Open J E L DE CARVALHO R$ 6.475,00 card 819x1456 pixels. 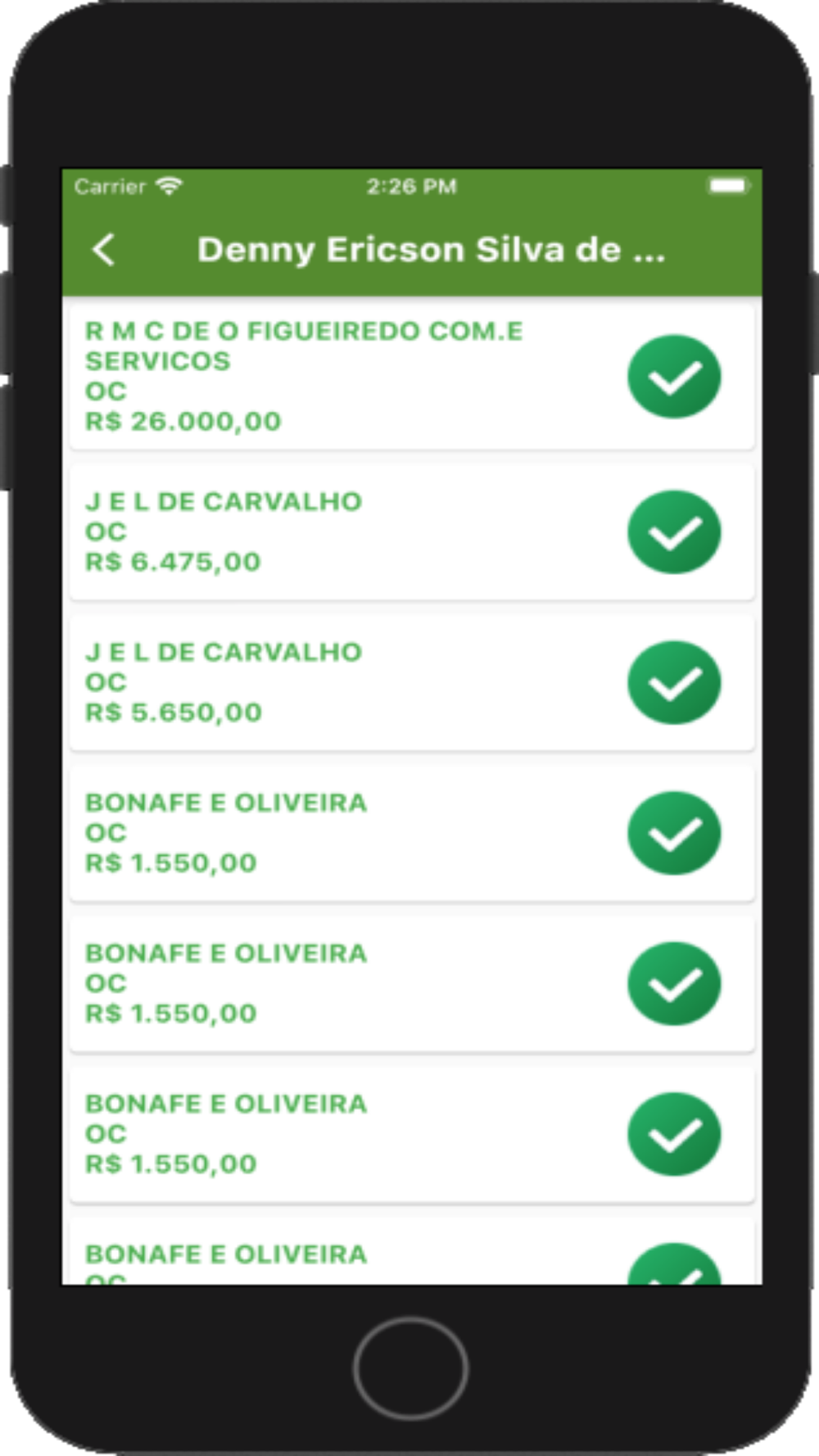pyautogui.click(x=411, y=531)
